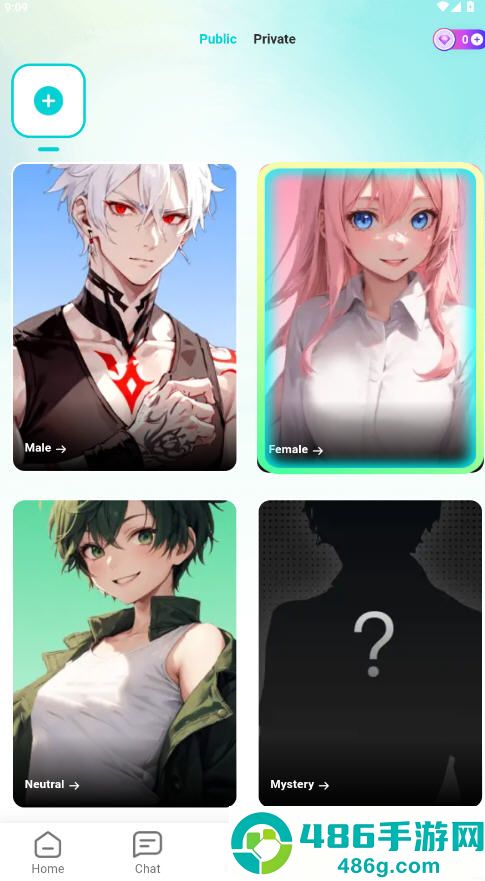Add gems with the diamond counter plus
The image size is (485, 881).
click(477, 39)
